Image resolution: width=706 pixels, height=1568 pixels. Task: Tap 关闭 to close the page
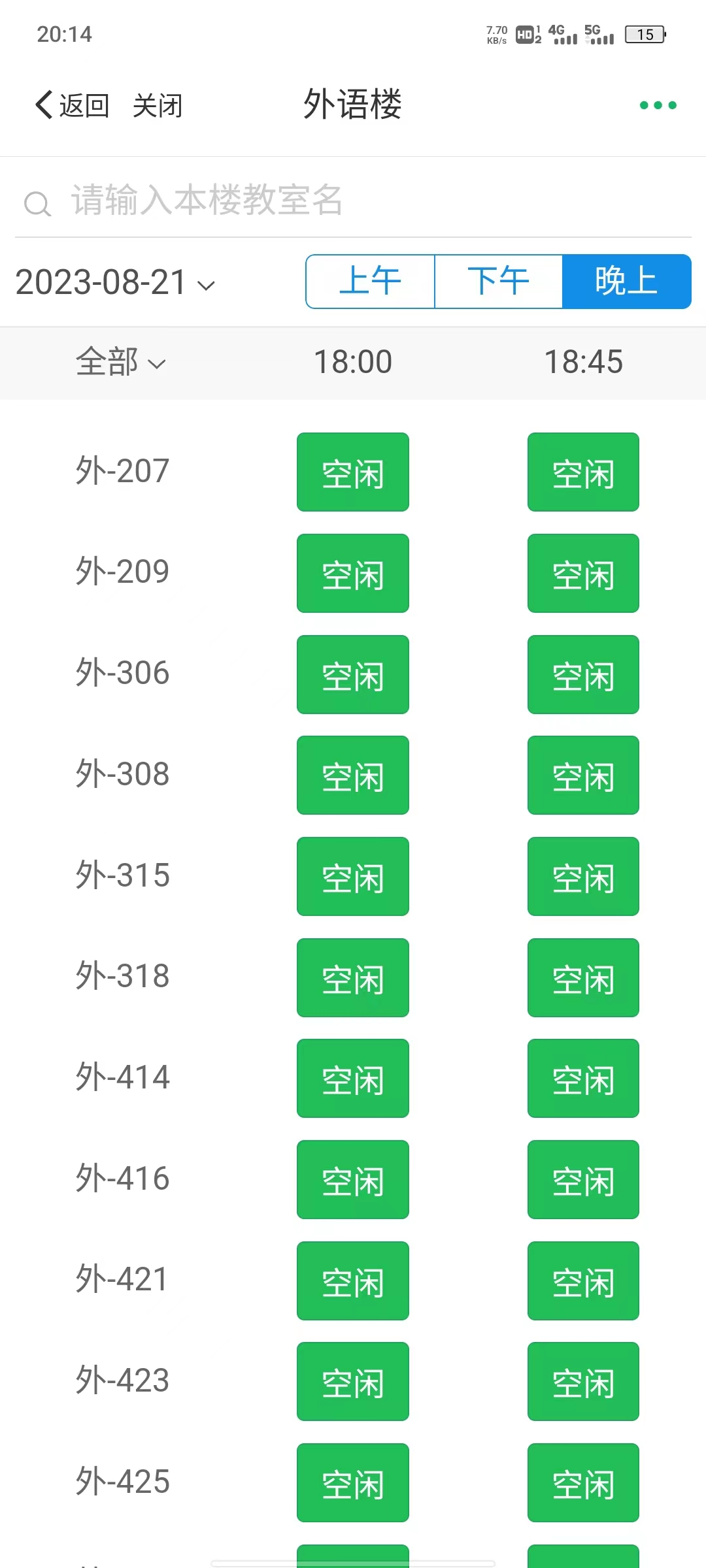click(x=158, y=105)
